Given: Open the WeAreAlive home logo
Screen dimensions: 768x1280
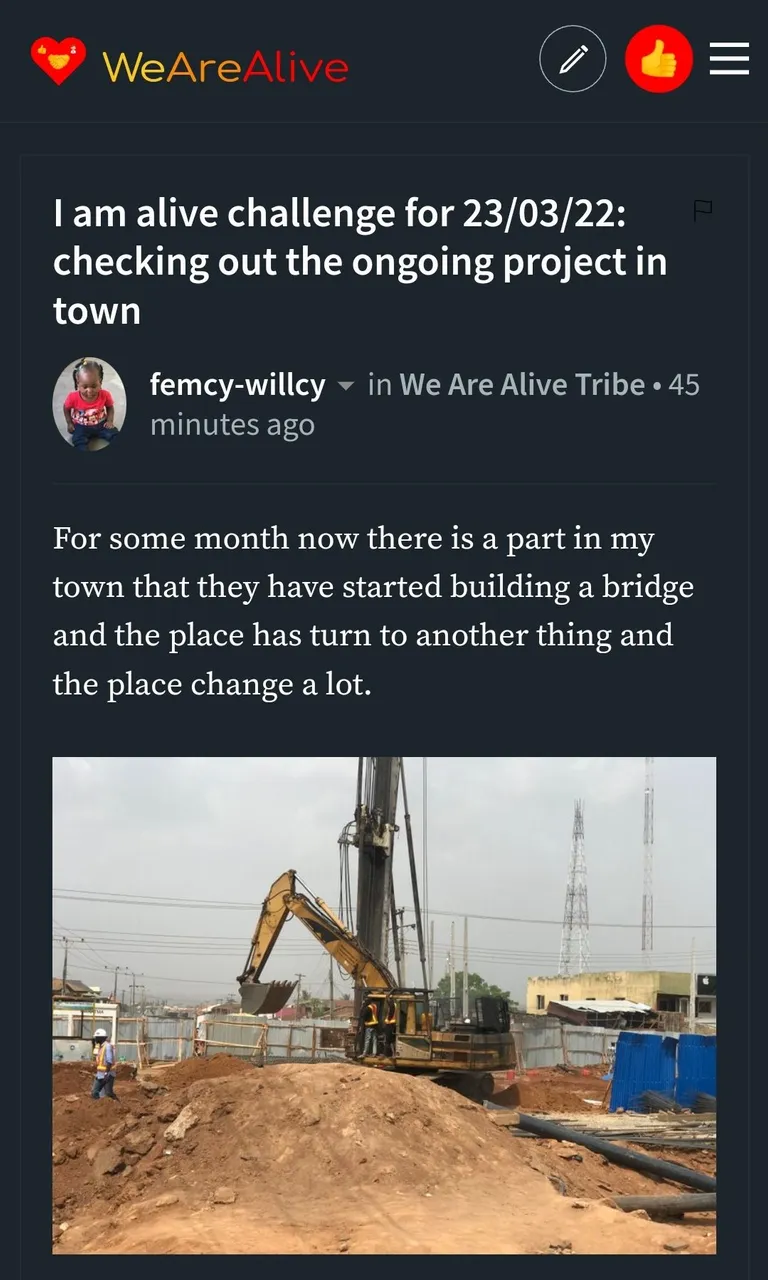Looking at the screenshot, I should pos(190,65).
